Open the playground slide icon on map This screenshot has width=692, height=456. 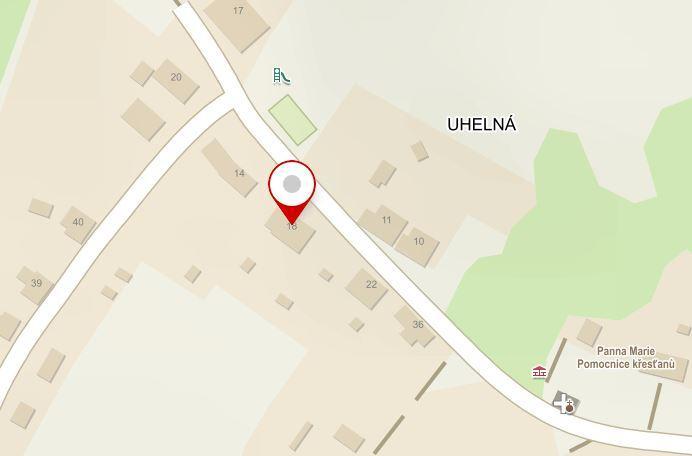(282, 76)
